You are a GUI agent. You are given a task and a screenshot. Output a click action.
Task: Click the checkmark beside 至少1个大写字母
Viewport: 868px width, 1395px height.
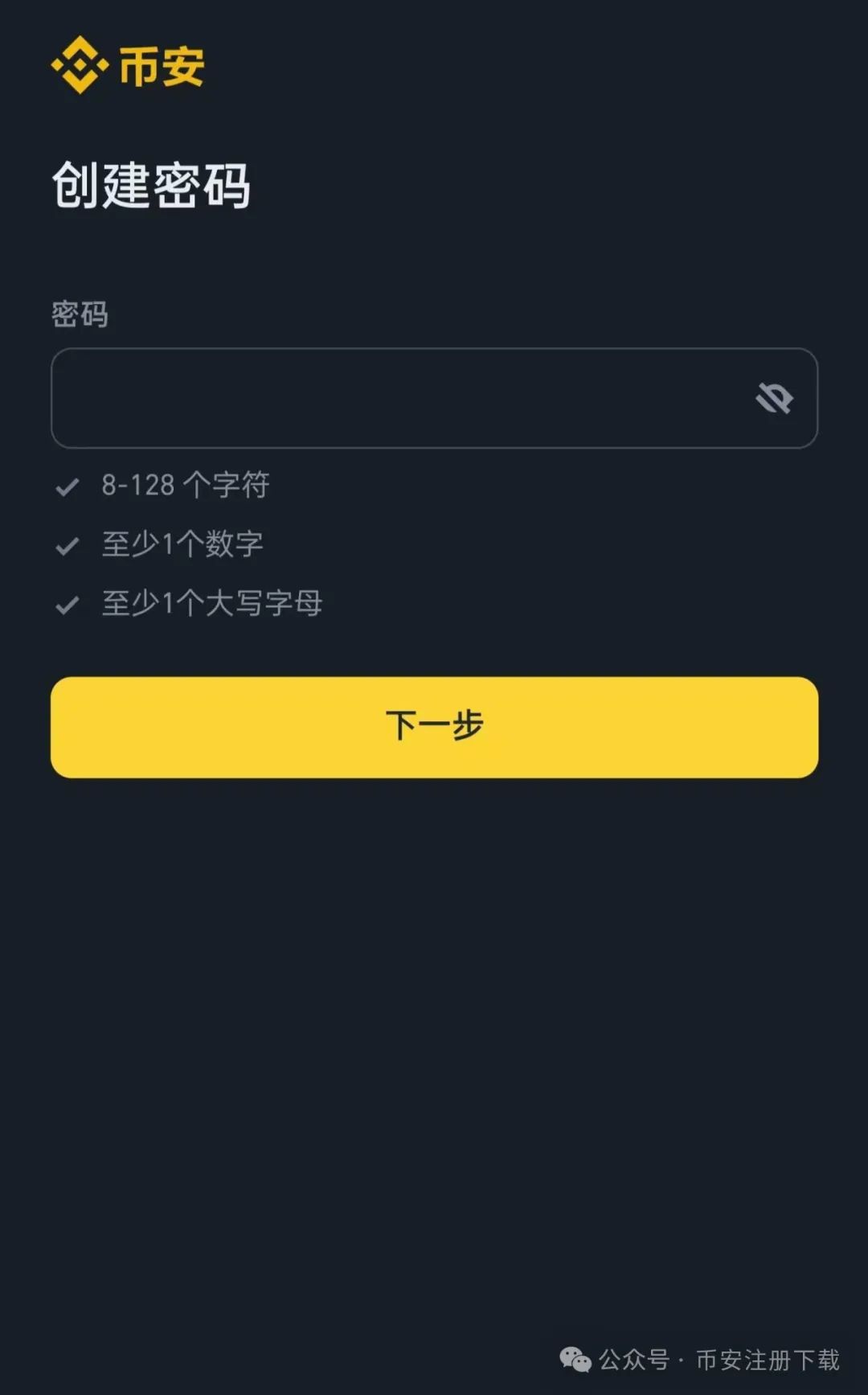click(66, 605)
